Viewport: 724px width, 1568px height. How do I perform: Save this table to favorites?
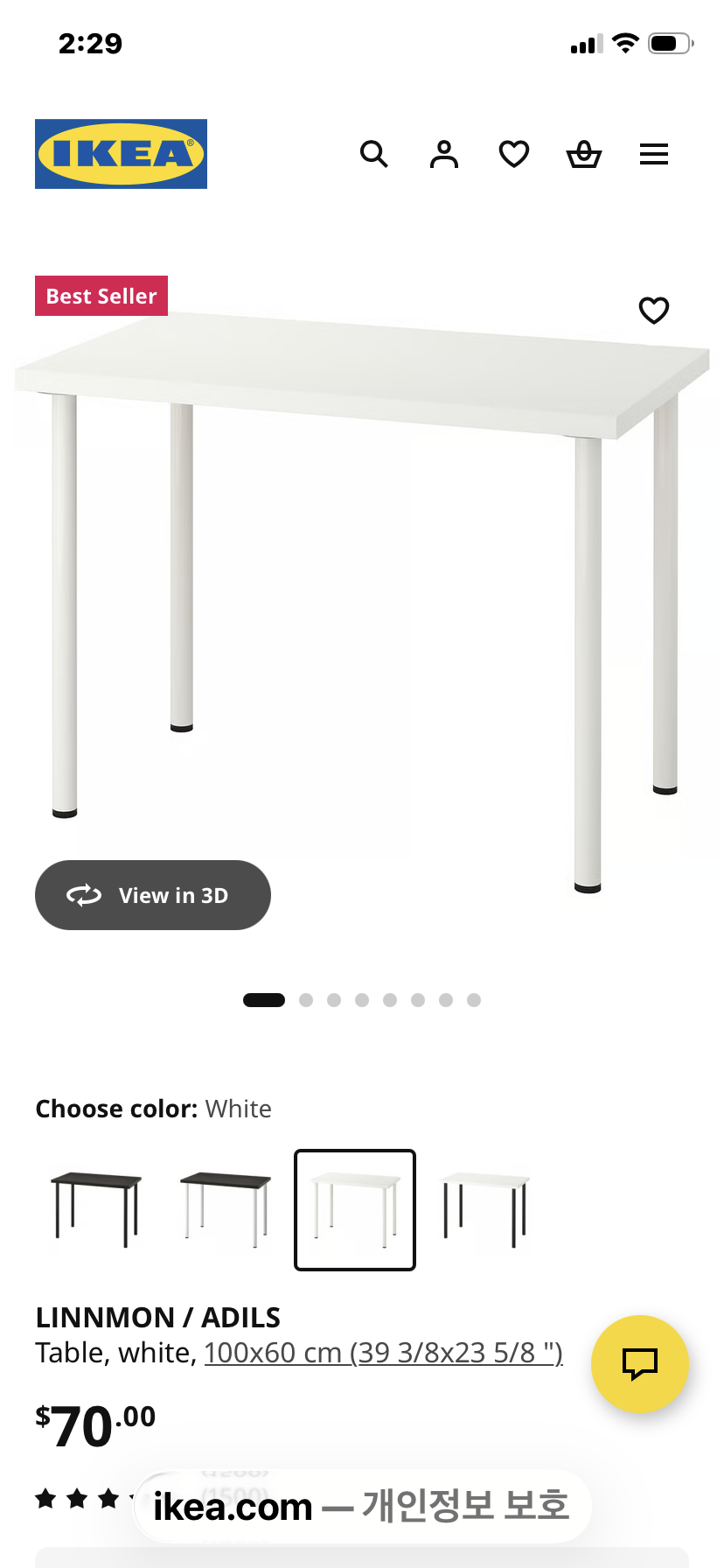[x=654, y=310]
